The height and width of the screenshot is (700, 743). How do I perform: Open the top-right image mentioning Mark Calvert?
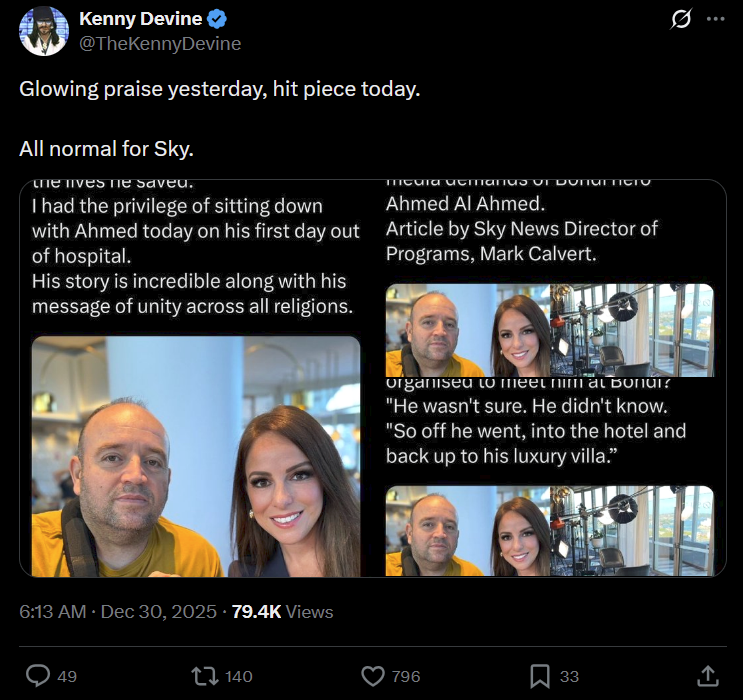(x=550, y=278)
